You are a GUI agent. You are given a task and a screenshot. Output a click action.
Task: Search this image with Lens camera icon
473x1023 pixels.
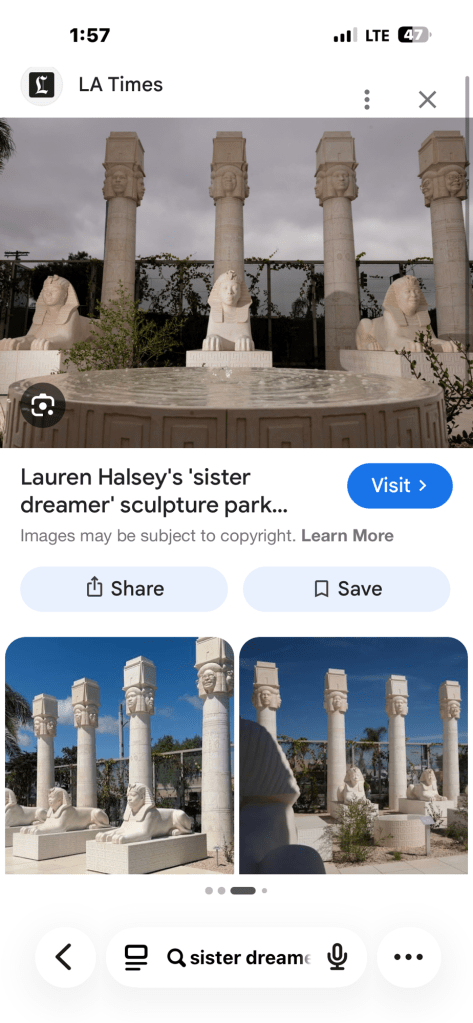coord(43,405)
